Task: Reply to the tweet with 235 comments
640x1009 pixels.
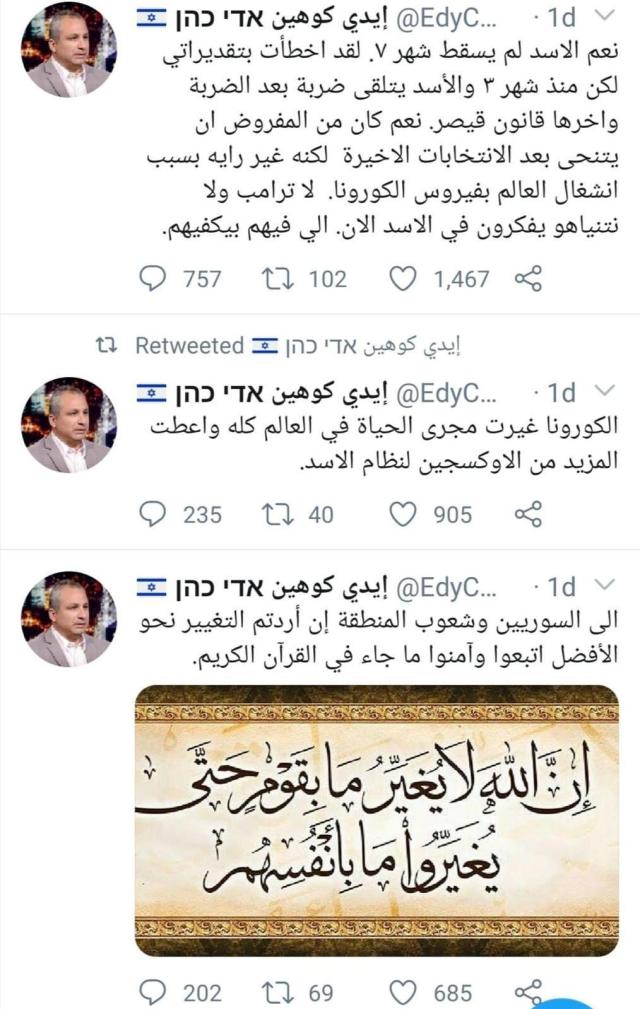Action: tap(152, 514)
